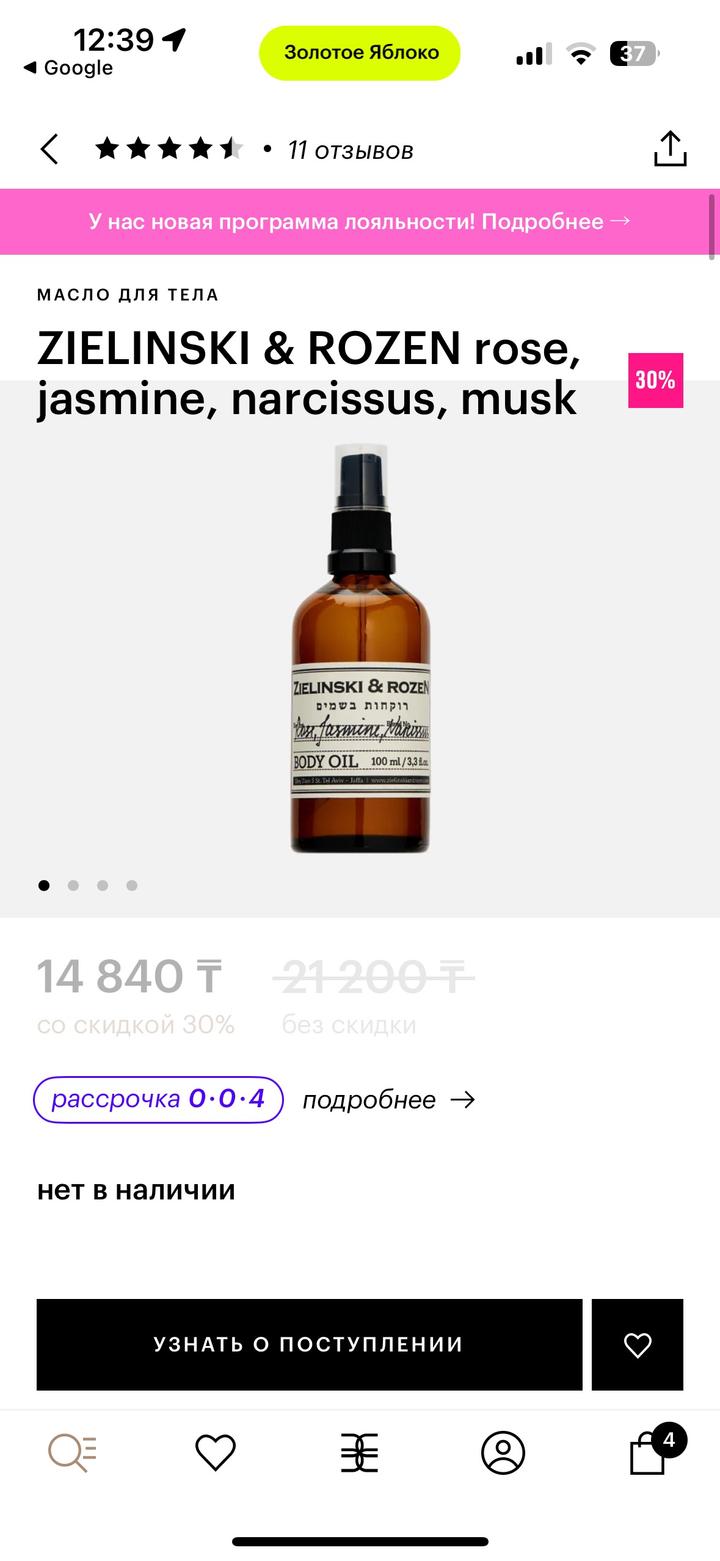Screen dimensions: 720x1561
Task: Go back using the arrow
Action: click(x=49, y=150)
